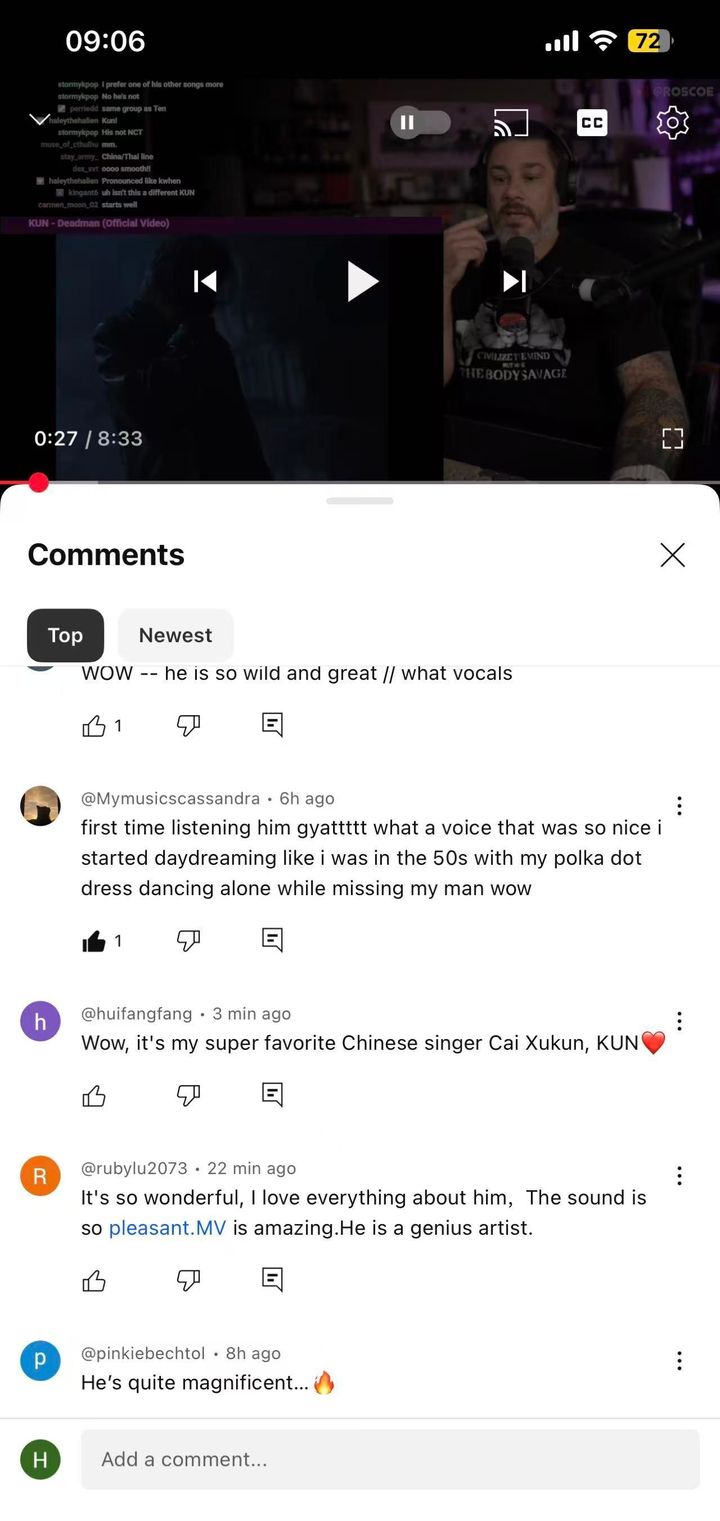Cast the video to a device
The width and height of the screenshot is (720, 1521).
click(511, 123)
